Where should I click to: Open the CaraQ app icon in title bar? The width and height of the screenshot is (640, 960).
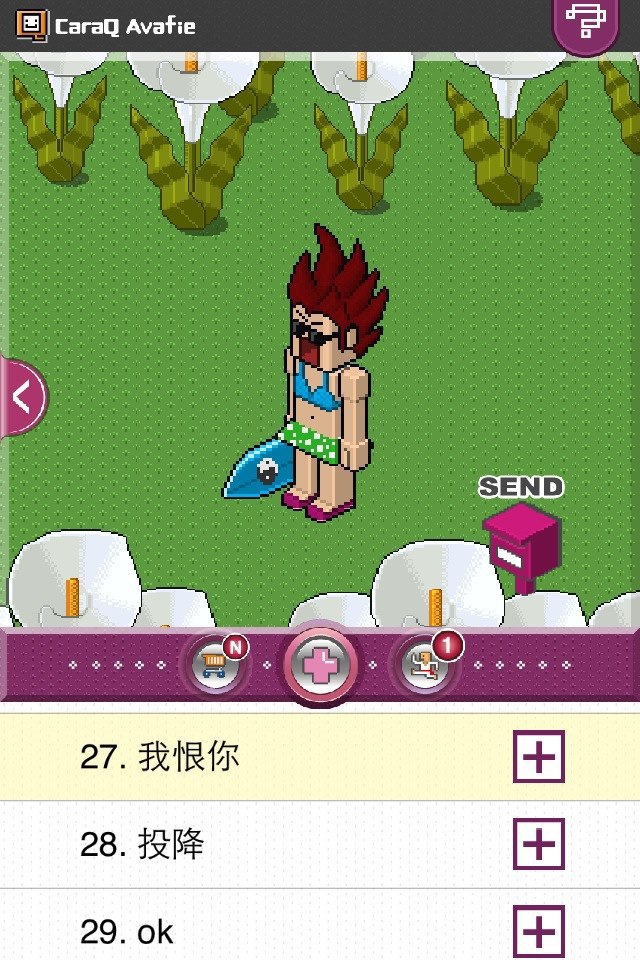(32, 24)
